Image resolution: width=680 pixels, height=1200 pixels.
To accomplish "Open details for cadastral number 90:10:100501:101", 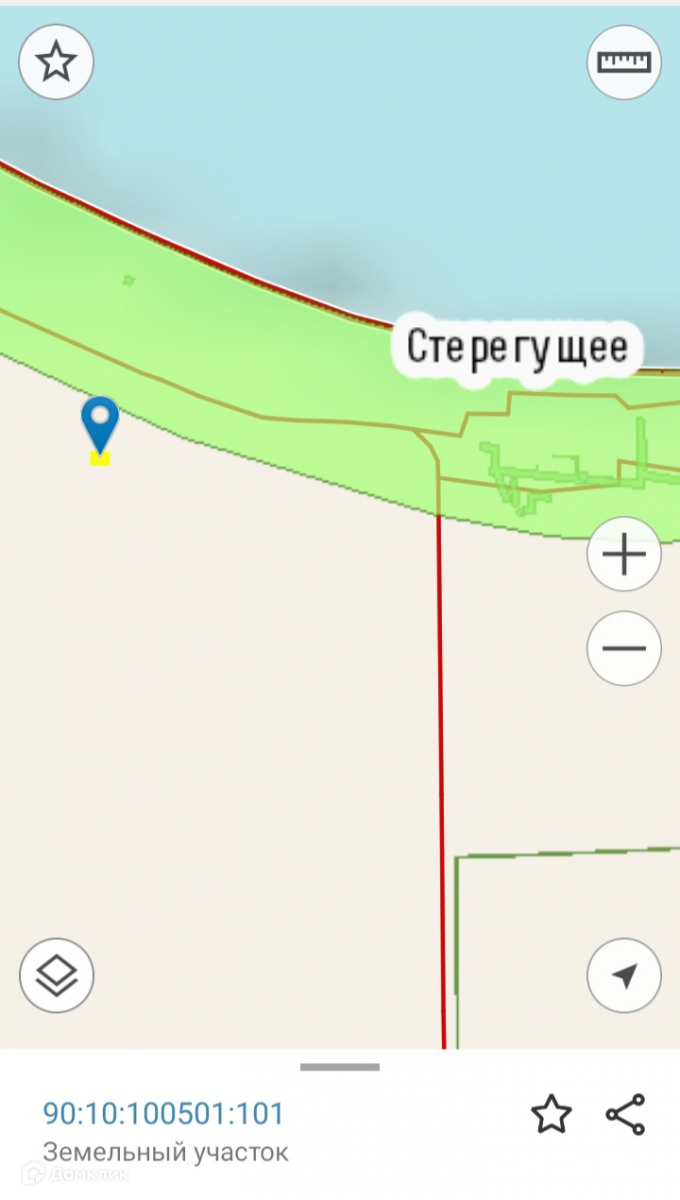I will click(x=163, y=1113).
